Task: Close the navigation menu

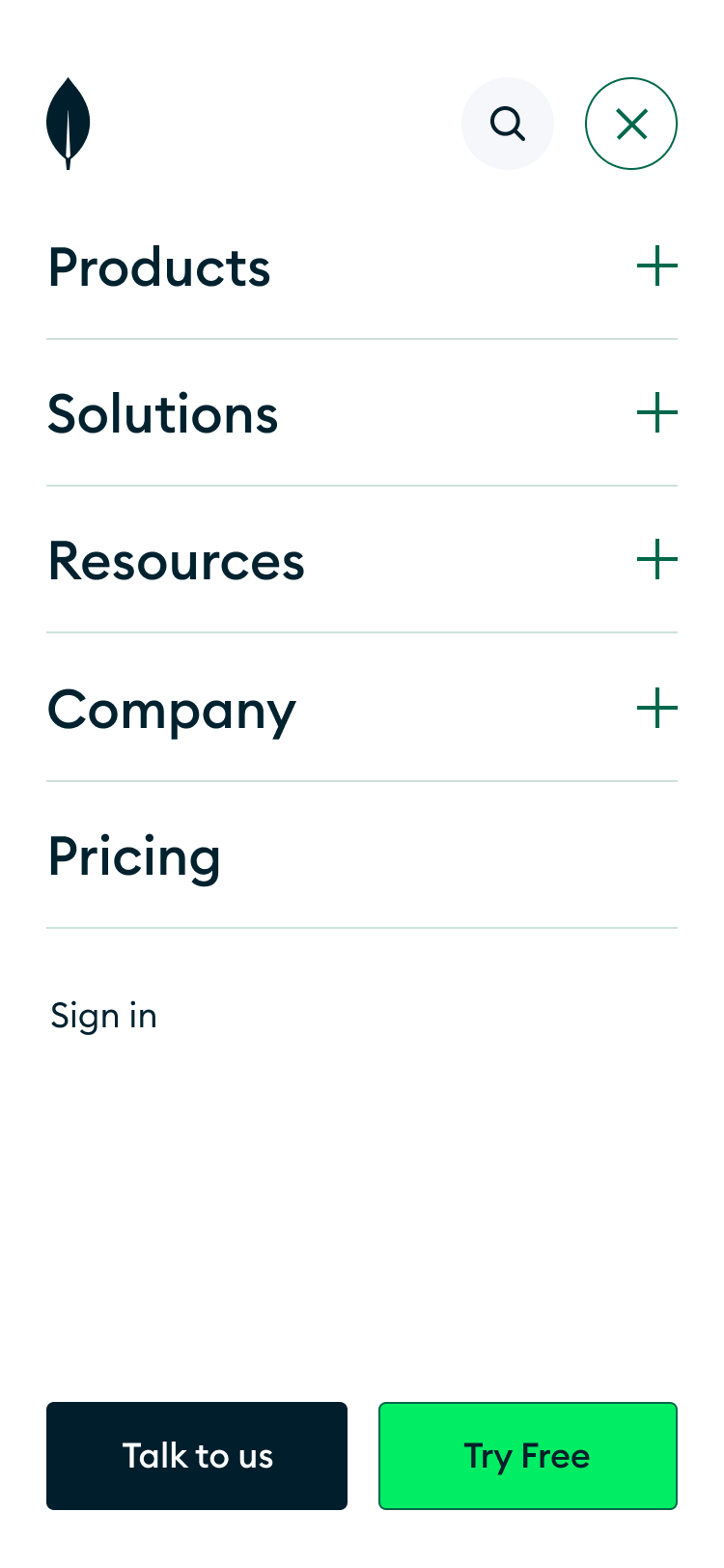Action: [631, 124]
